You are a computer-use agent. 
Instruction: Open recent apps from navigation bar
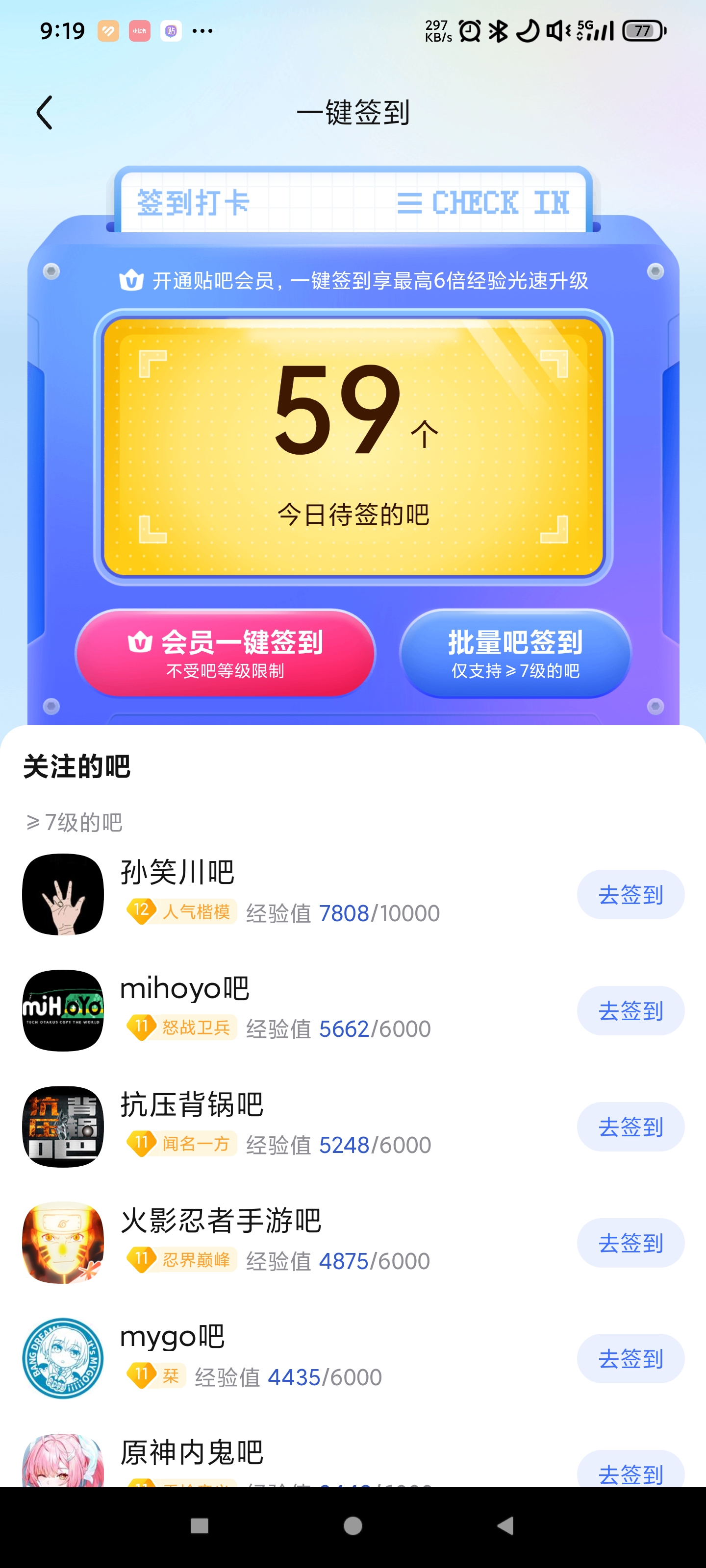point(199,1526)
